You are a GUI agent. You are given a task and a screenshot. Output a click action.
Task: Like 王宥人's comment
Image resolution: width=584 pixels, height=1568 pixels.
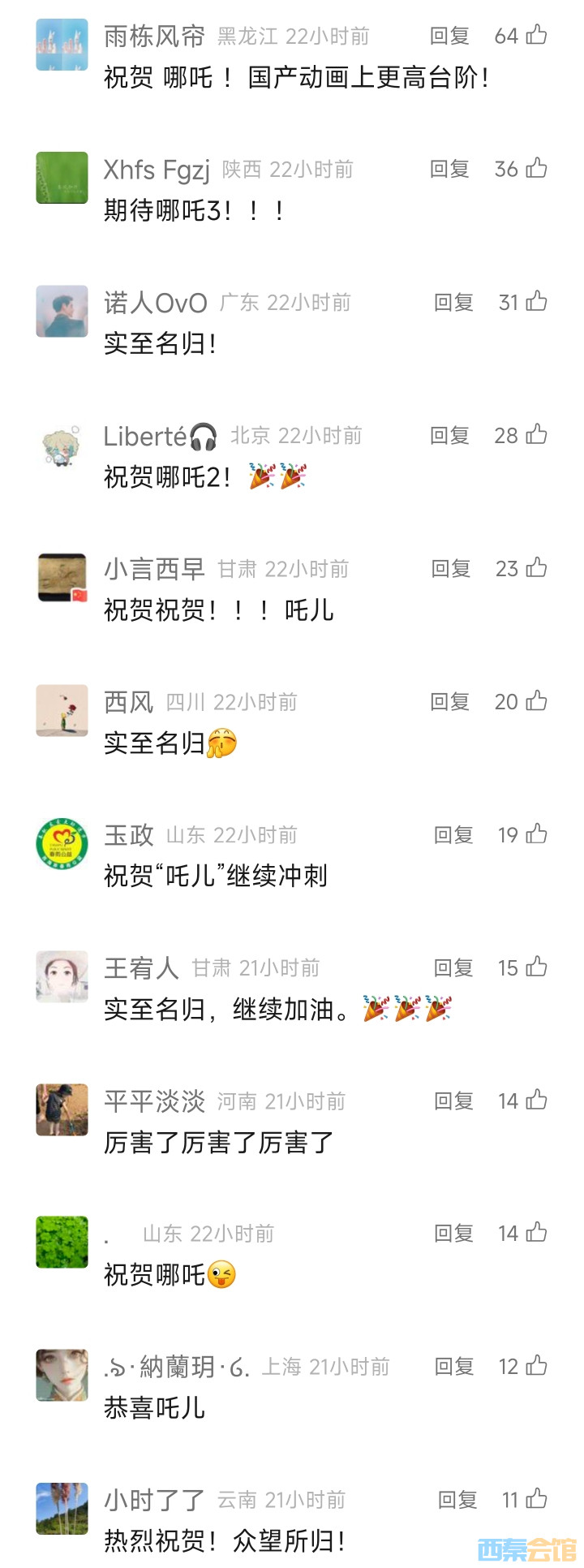pyautogui.click(x=536, y=967)
